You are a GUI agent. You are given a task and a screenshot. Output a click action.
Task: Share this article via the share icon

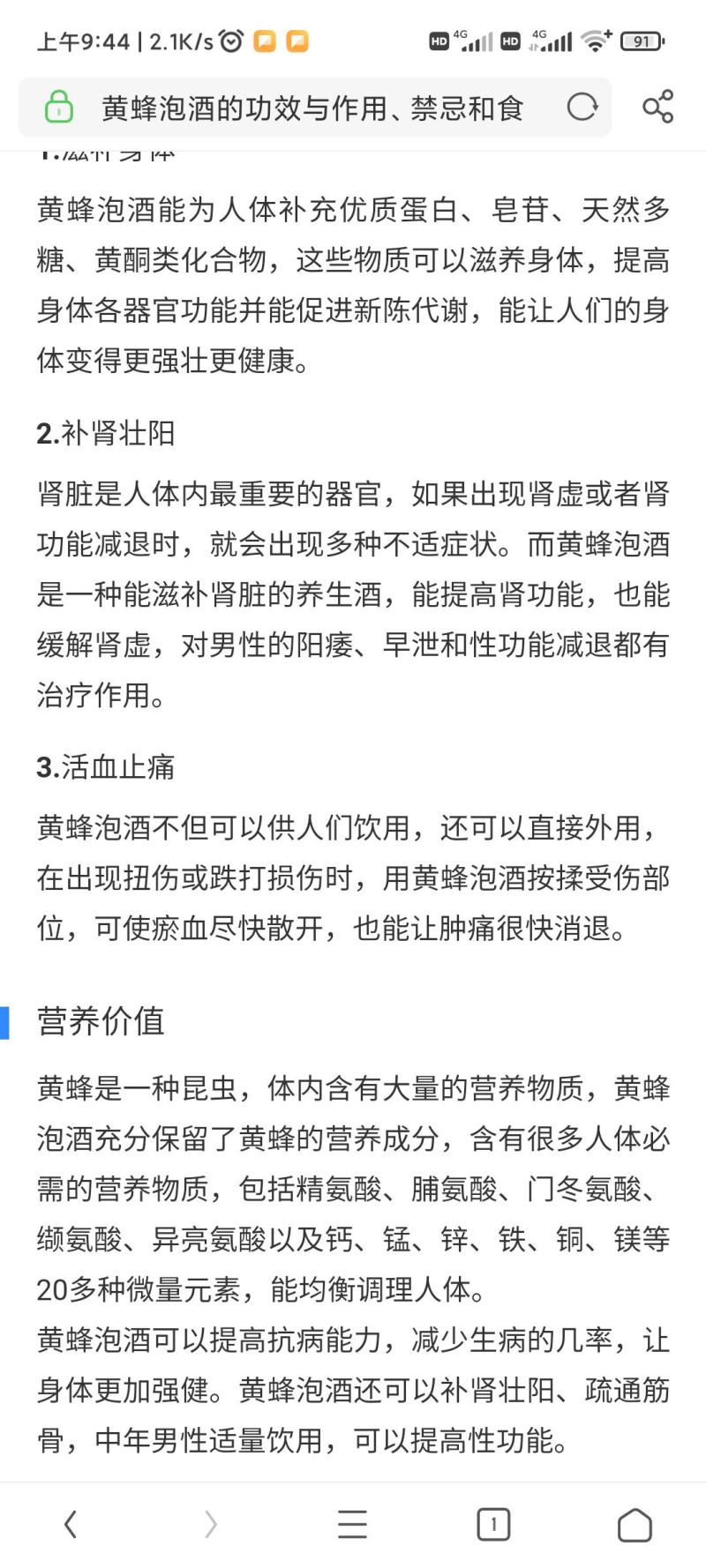657,108
